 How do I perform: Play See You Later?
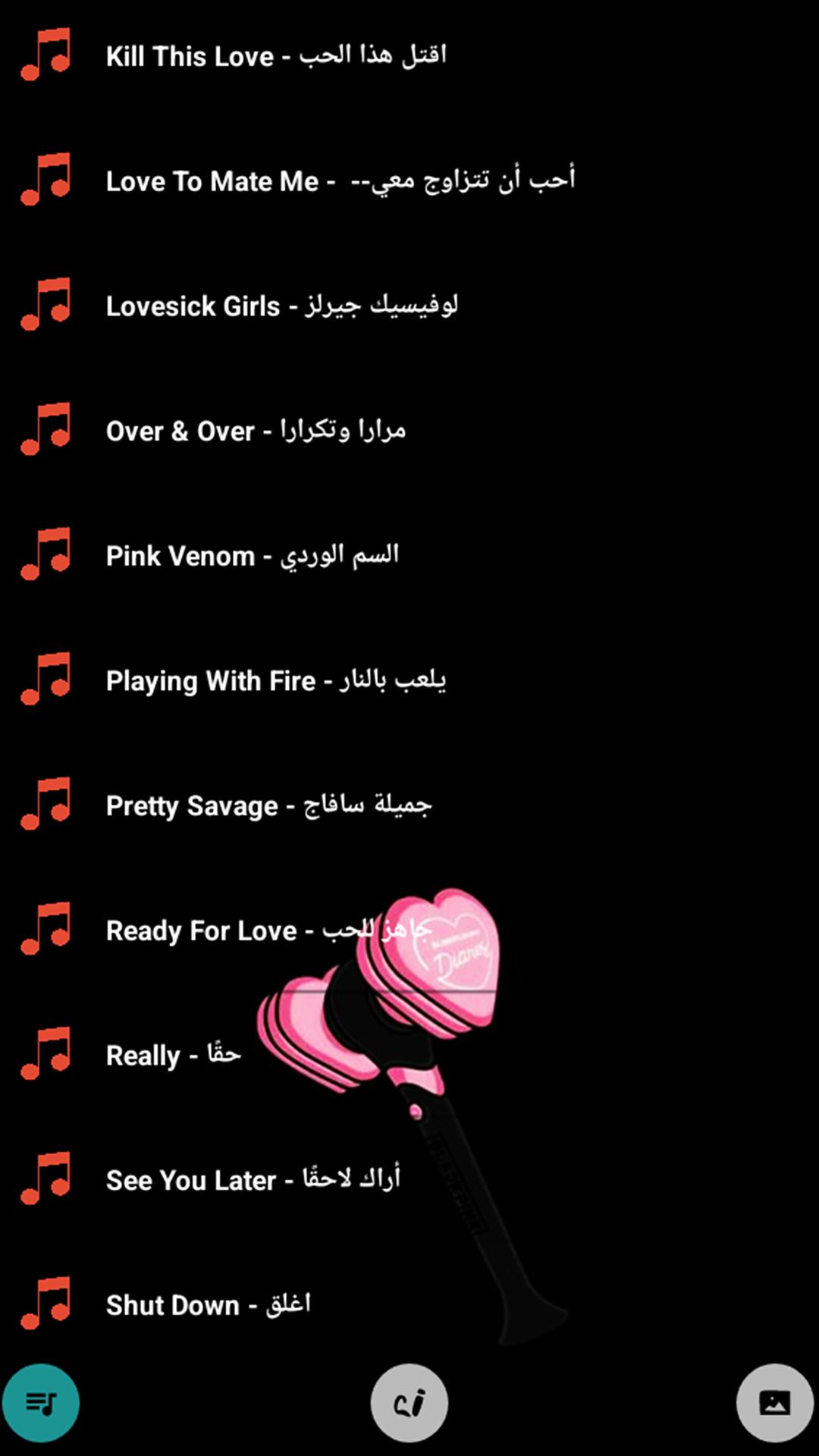(x=253, y=1180)
